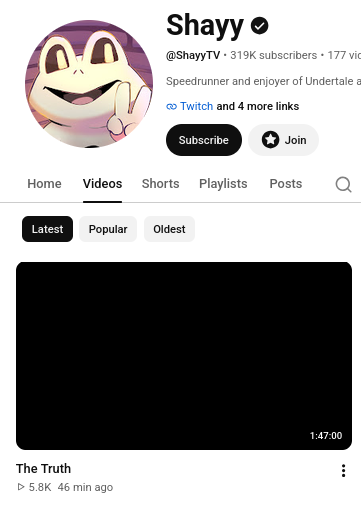Screen dimensions: 361x510
Task: Open the Twitch link
Action: click(x=196, y=106)
